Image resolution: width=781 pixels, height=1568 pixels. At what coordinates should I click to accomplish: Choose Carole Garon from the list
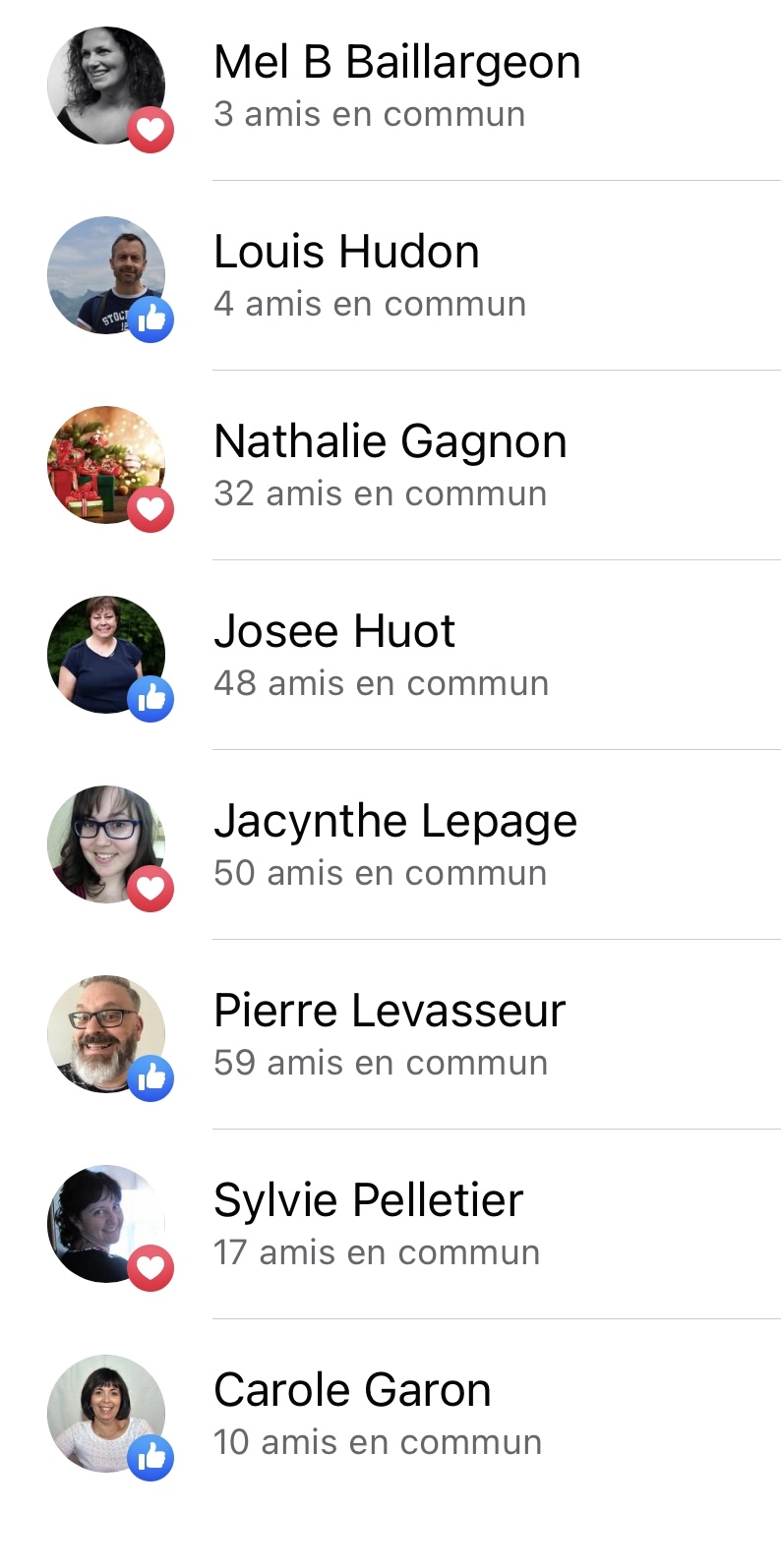[x=352, y=1391]
